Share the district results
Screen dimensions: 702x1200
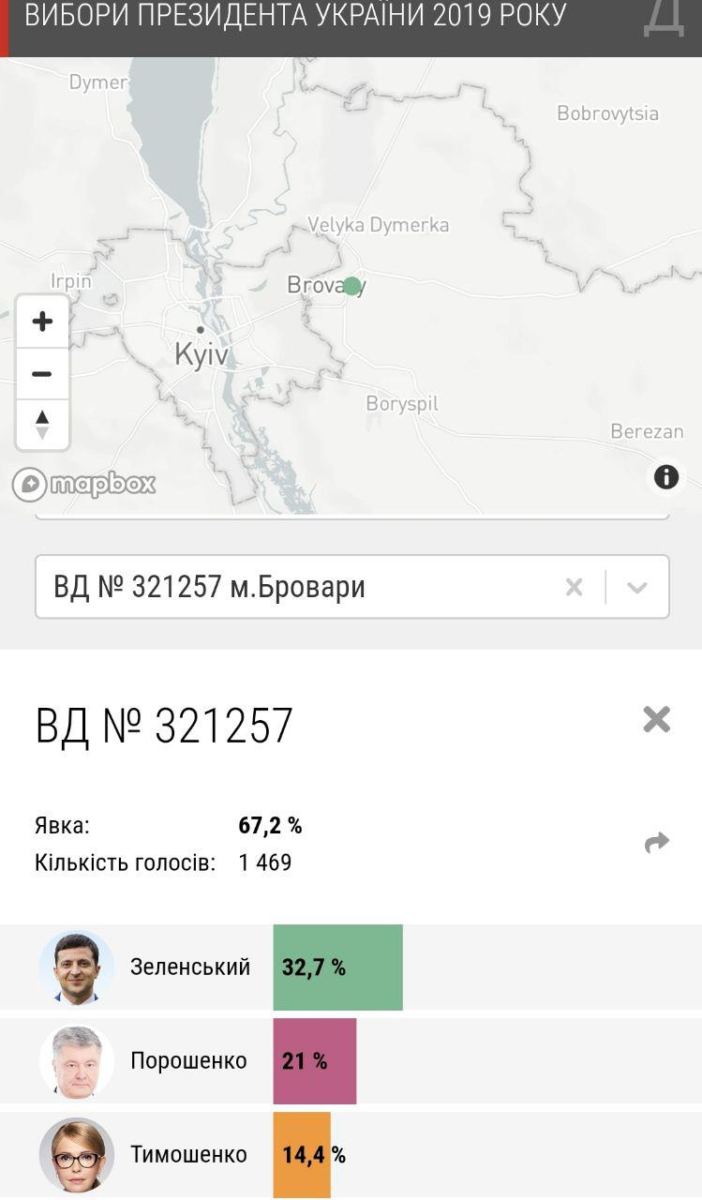tap(656, 843)
